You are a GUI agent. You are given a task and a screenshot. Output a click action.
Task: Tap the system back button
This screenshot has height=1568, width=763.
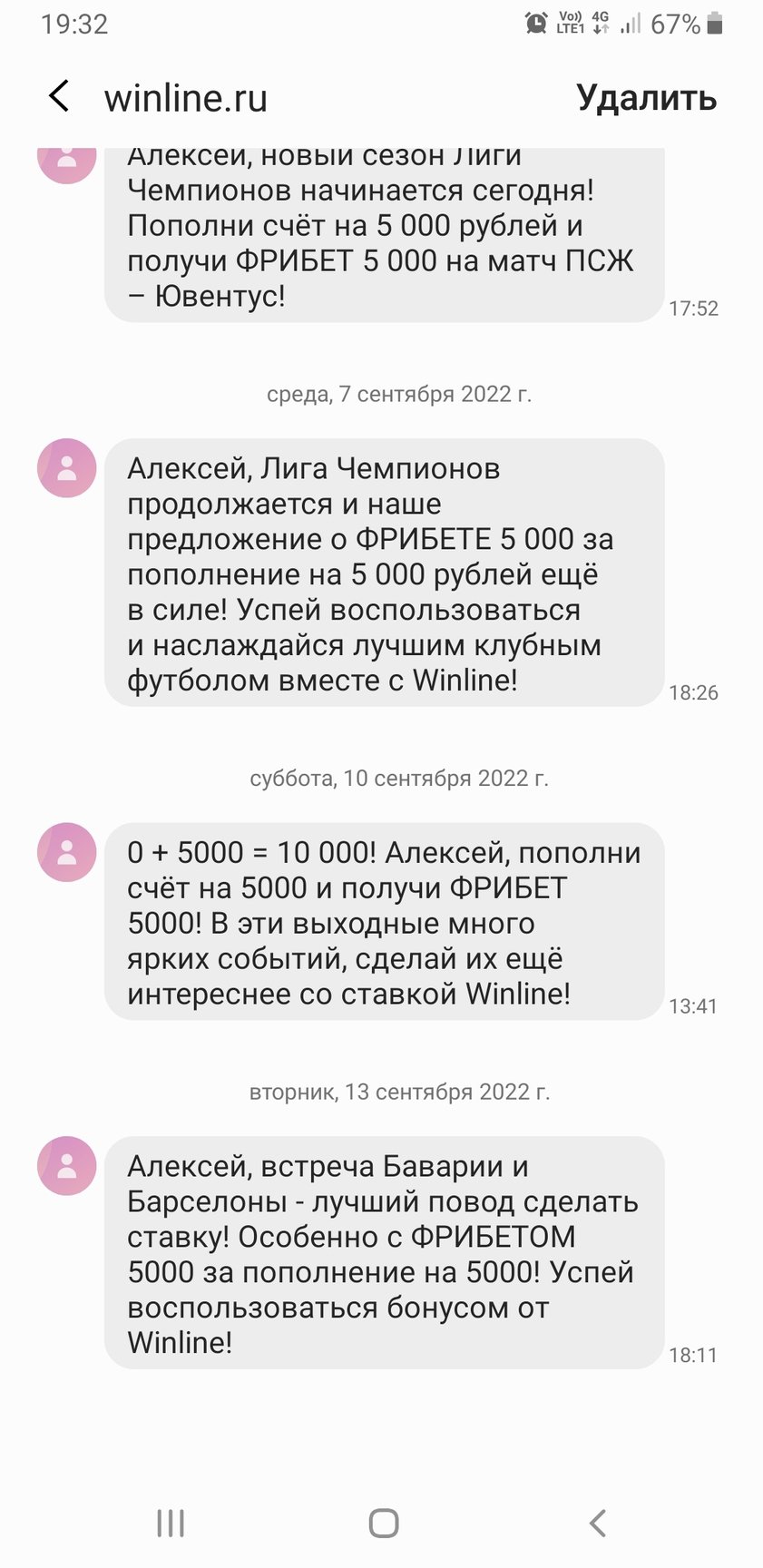click(x=596, y=1523)
